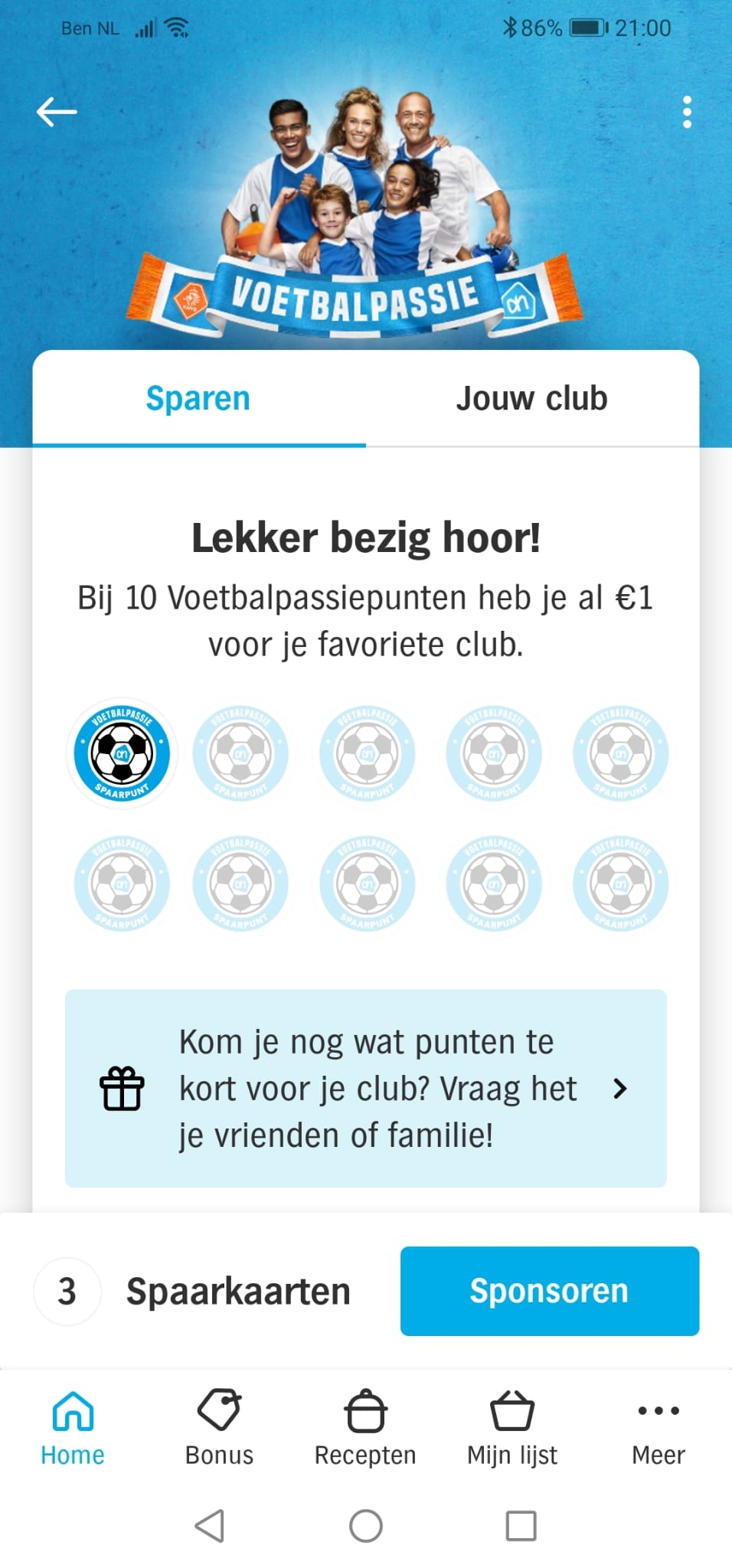Open the Meer tab
Viewport: 732px width, 1568px height.
pyautogui.click(x=658, y=1428)
